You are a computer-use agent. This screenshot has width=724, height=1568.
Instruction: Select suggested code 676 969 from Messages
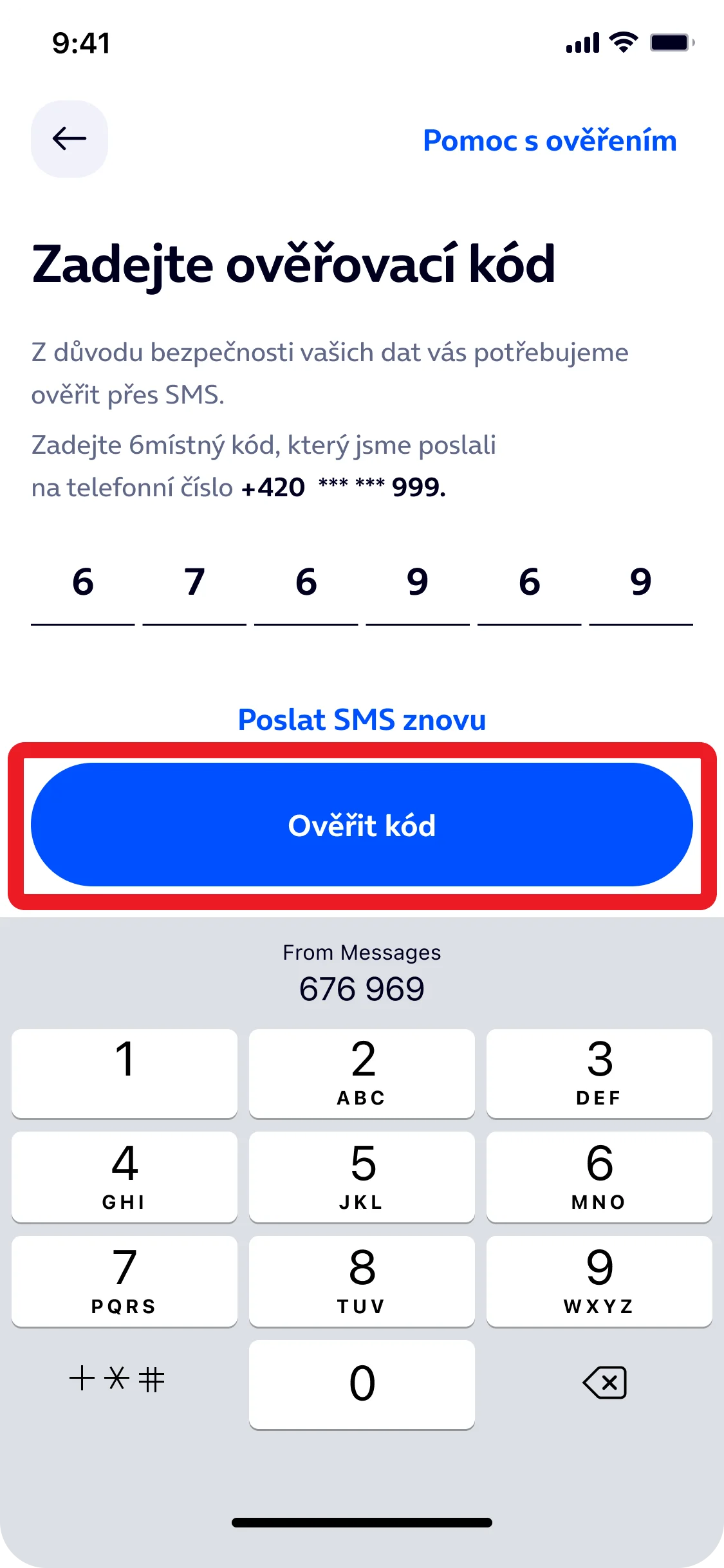point(362,986)
